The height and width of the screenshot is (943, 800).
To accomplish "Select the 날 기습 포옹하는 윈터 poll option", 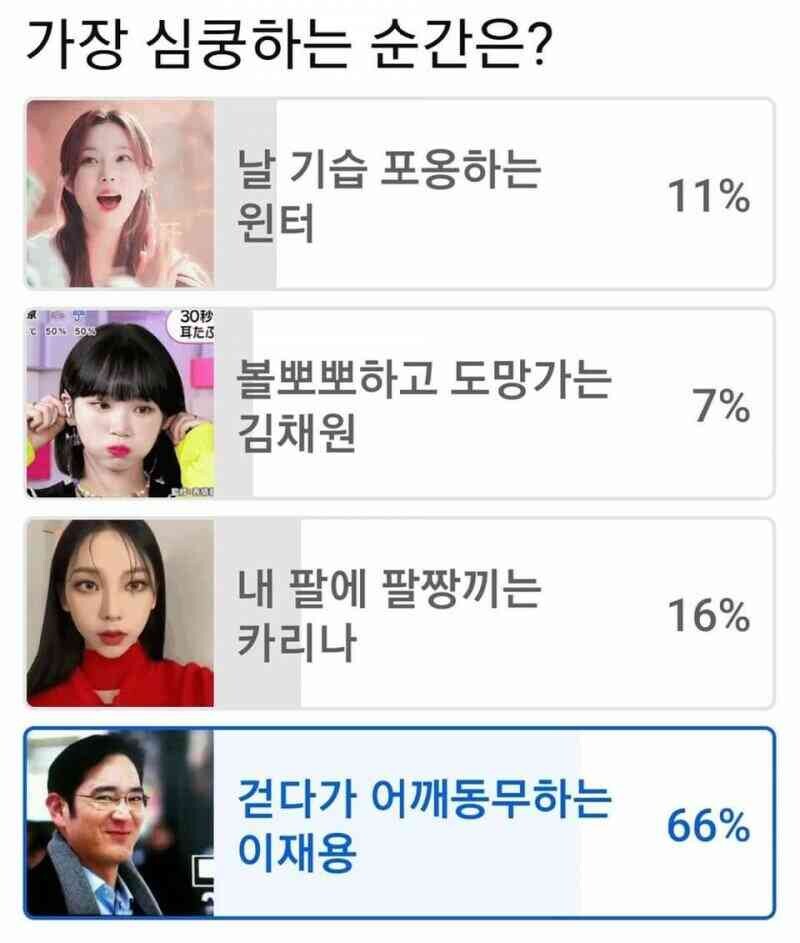I will click(x=400, y=196).
